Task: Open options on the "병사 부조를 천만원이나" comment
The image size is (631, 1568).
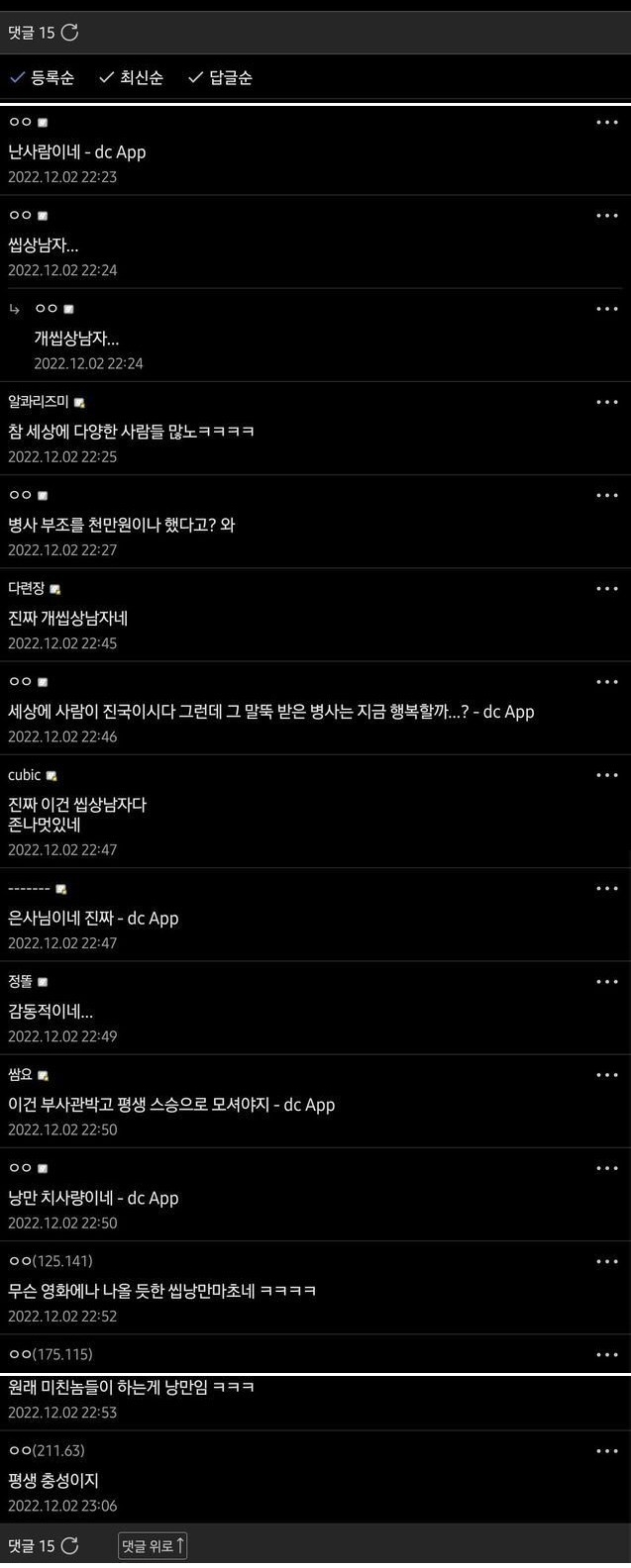Action: 606,495
